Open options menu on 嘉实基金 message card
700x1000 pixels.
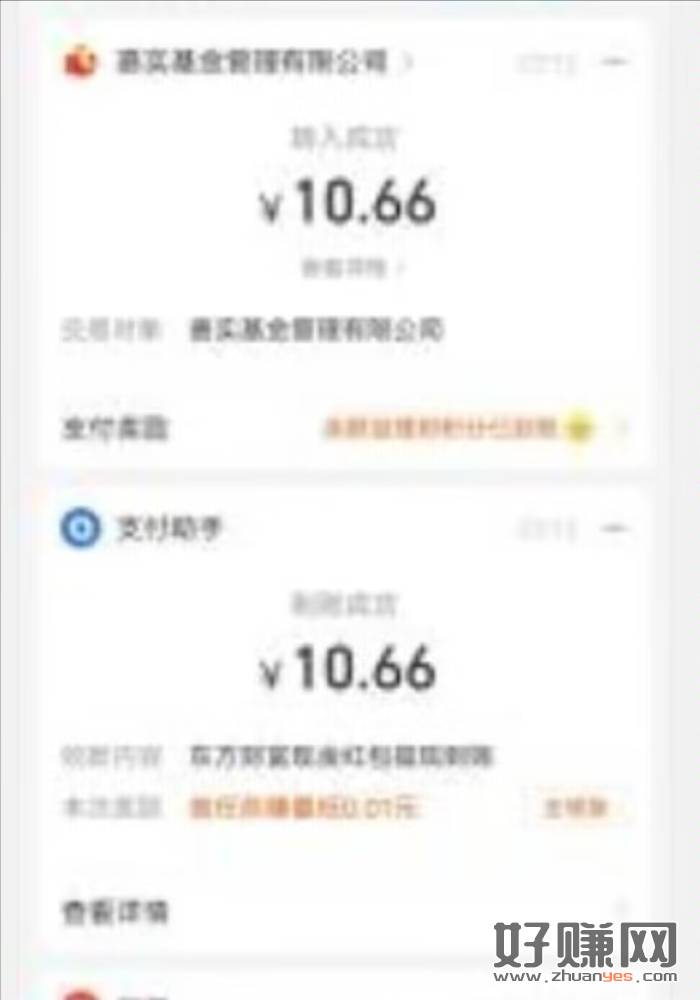click(x=616, y=62)
